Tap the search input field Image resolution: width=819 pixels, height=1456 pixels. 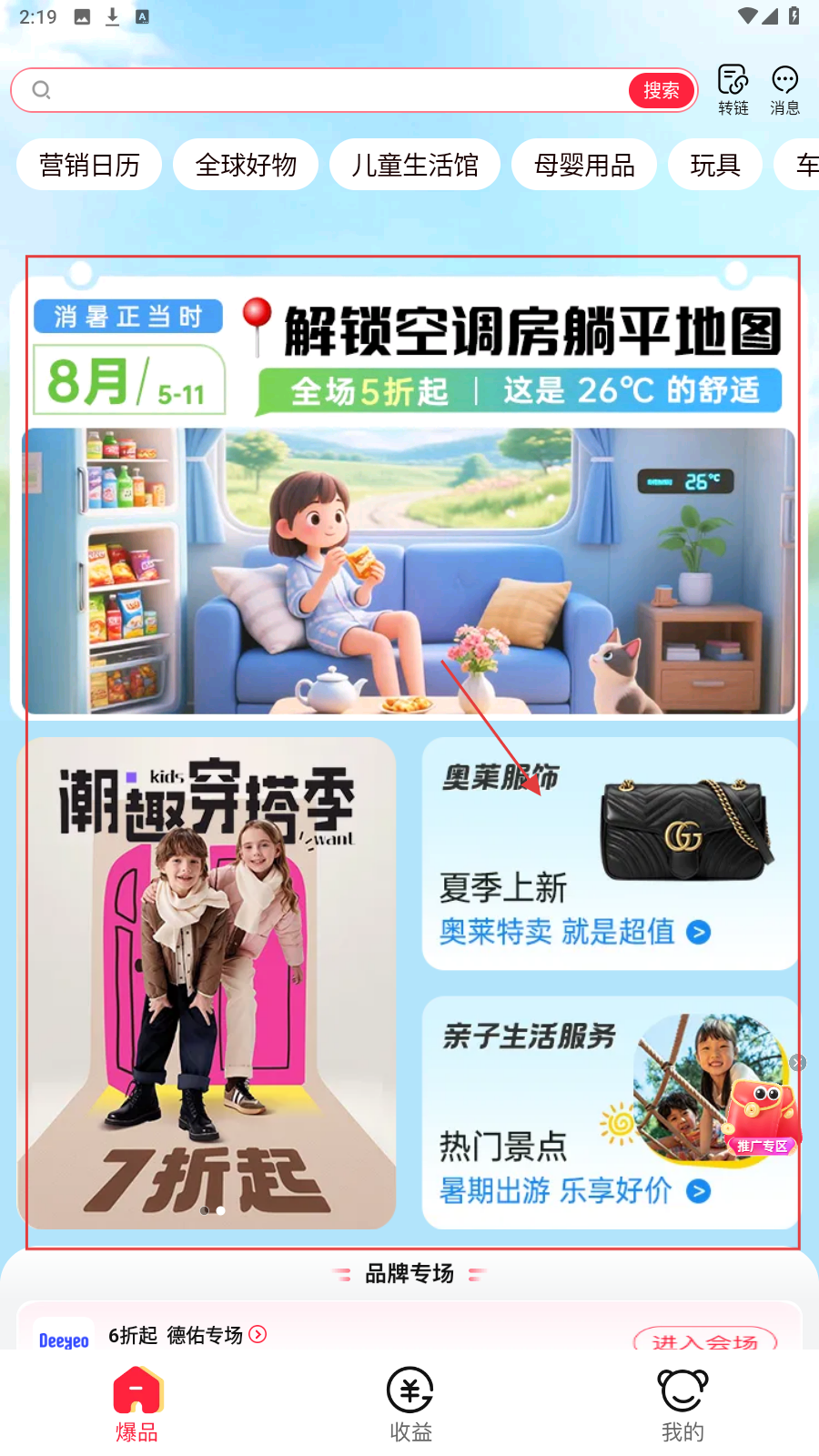click(328, 90)
